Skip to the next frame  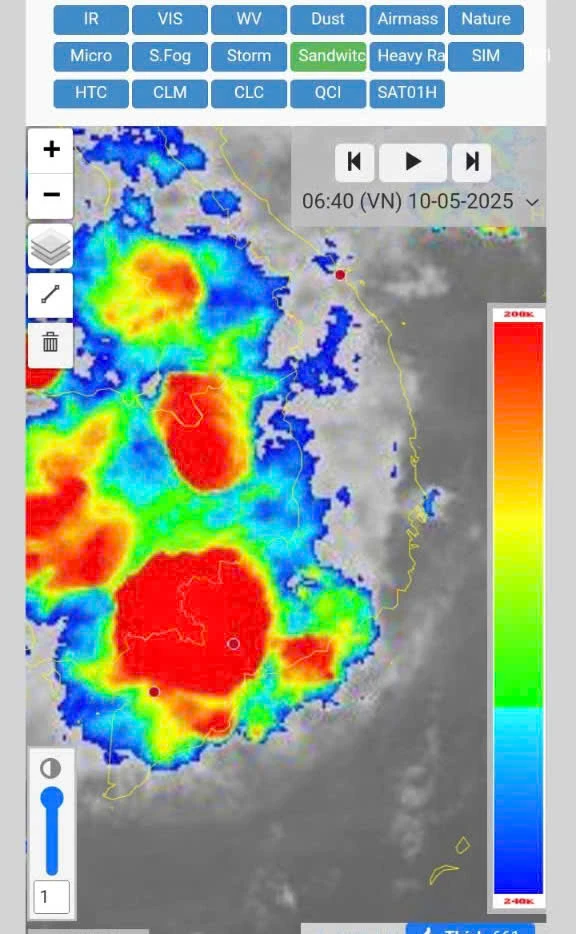click(472, 162)
